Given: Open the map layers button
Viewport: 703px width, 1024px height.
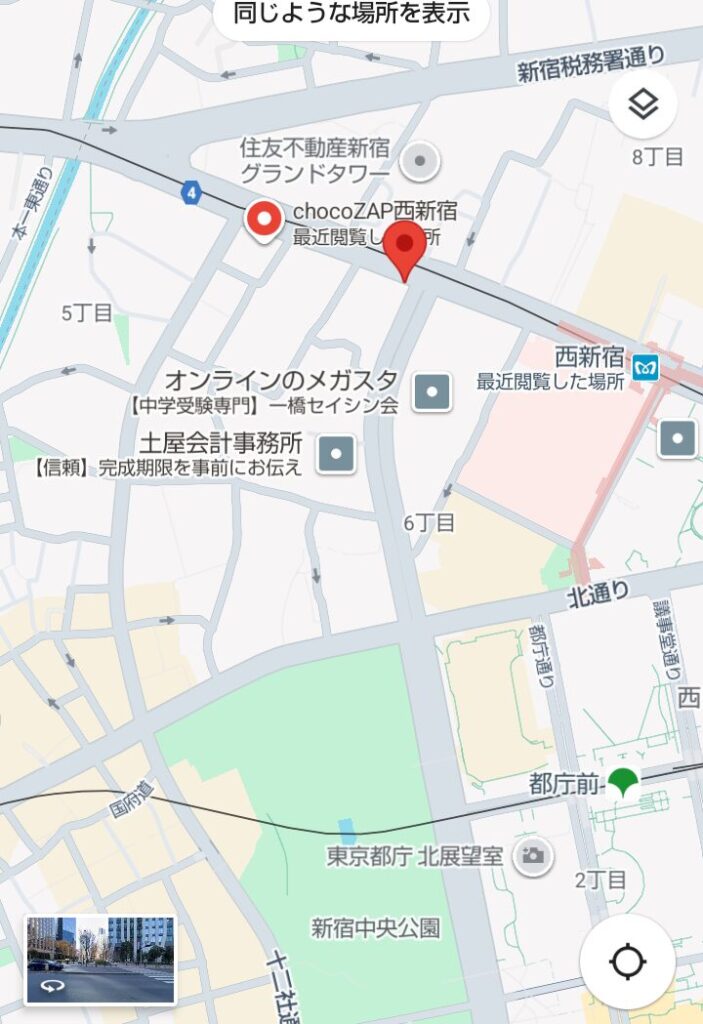Looking at the screenshot, I should click(643, 104).
